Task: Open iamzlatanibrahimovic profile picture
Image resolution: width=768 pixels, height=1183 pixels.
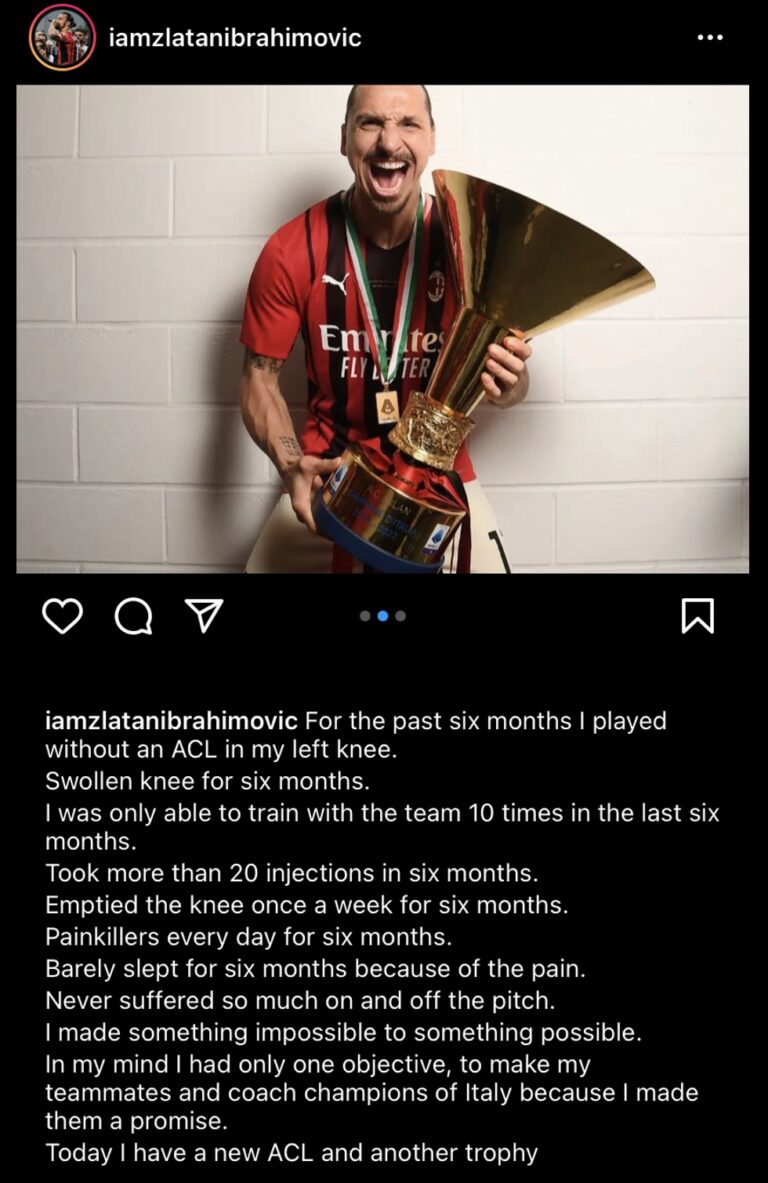Action: tap(61, 37)
